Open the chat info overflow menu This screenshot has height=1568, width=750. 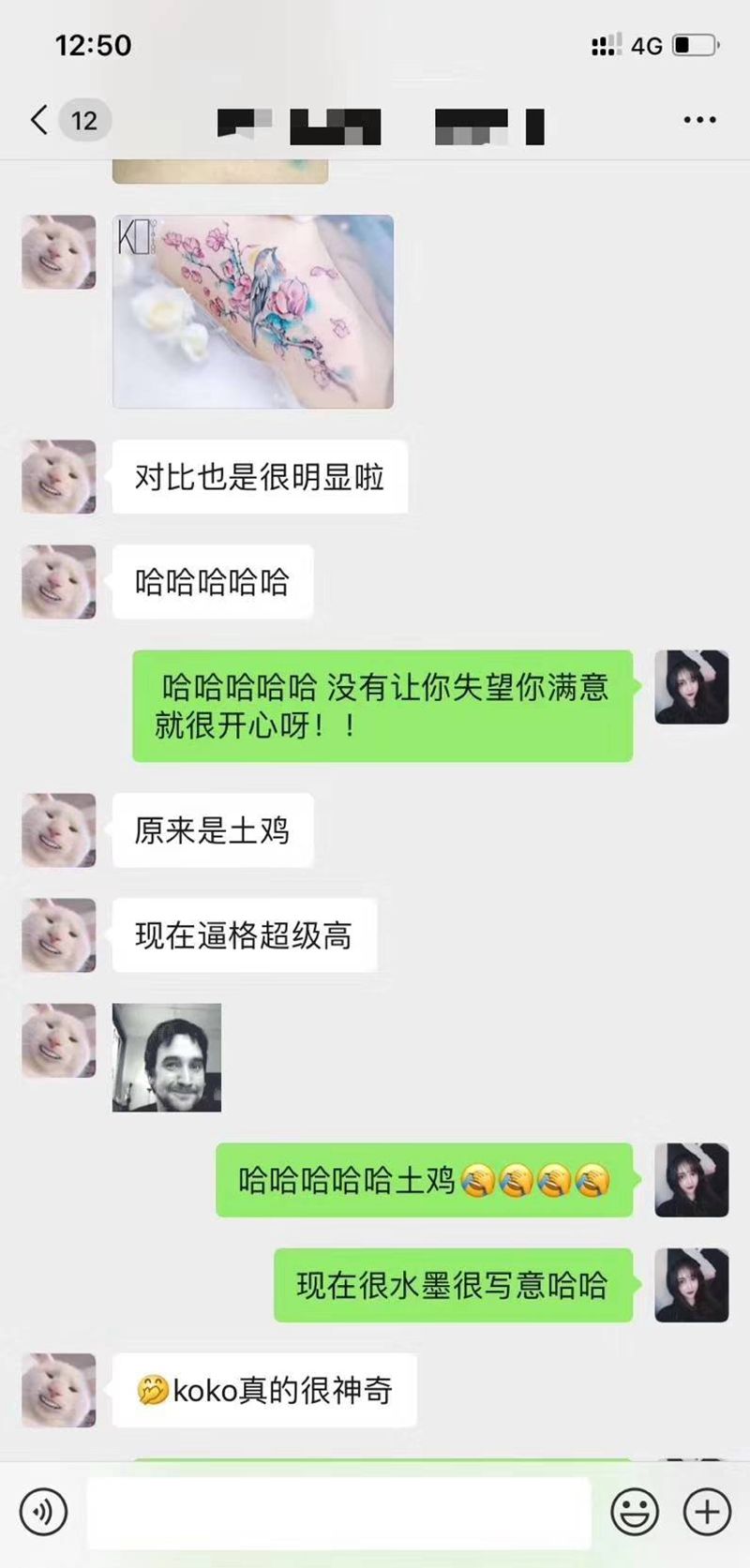pyautogui.click(x=699, y=120)
